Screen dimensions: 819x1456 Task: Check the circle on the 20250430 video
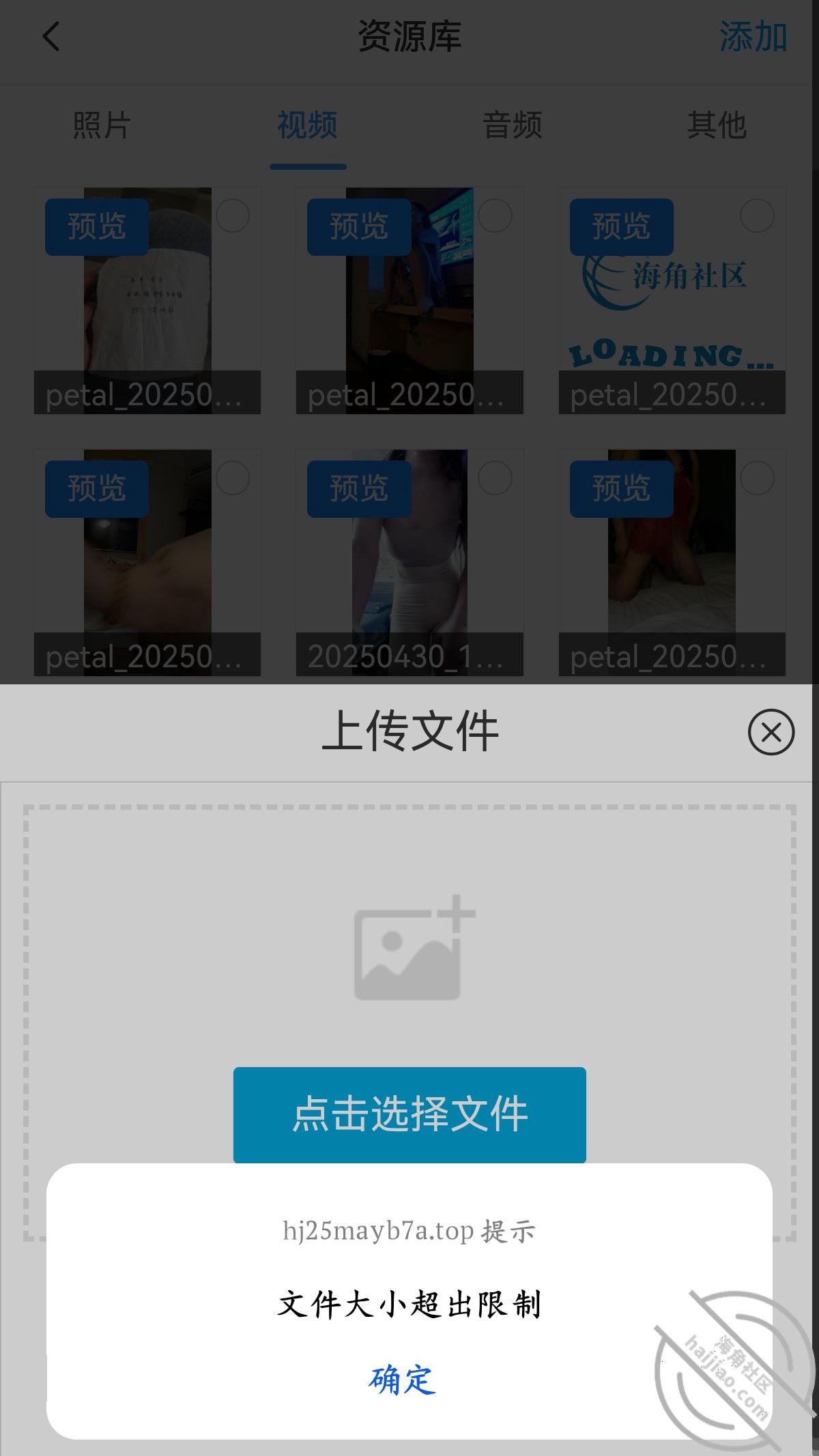(494, 478)
